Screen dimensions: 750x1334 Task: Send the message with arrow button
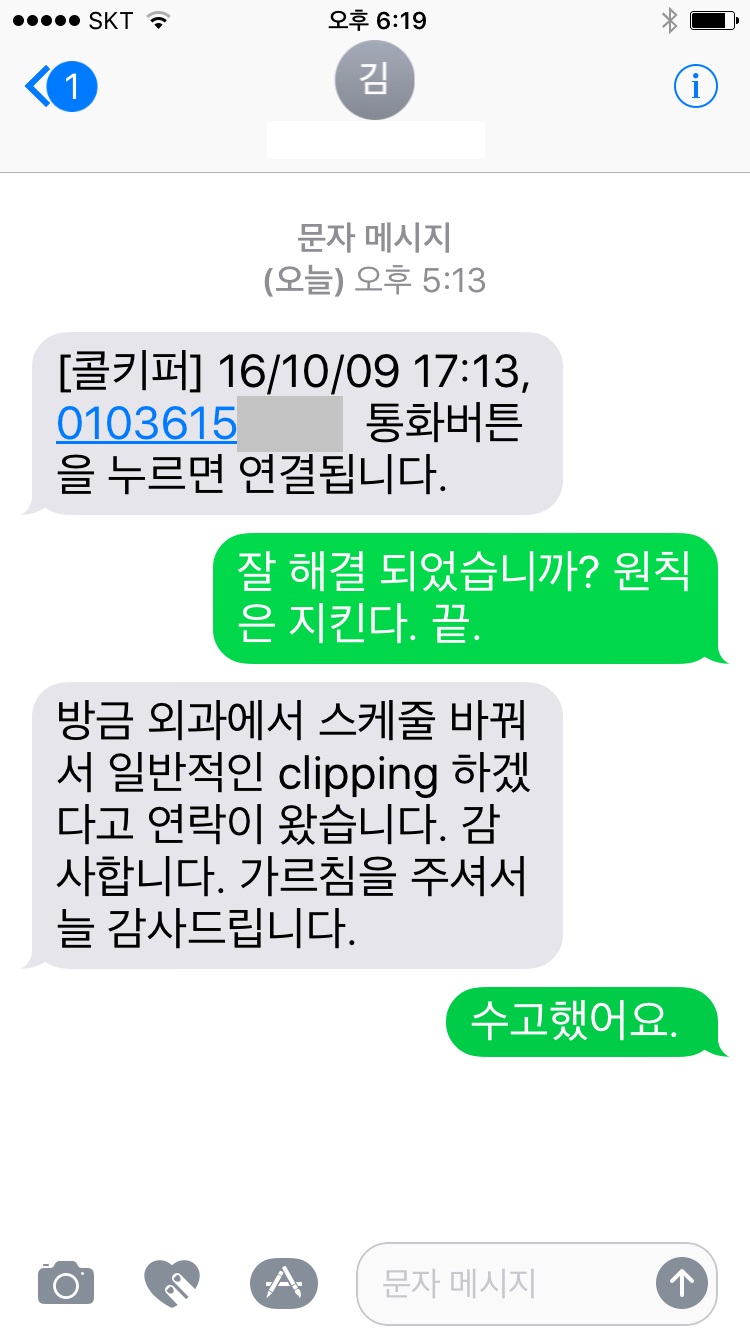[682, 1283]
